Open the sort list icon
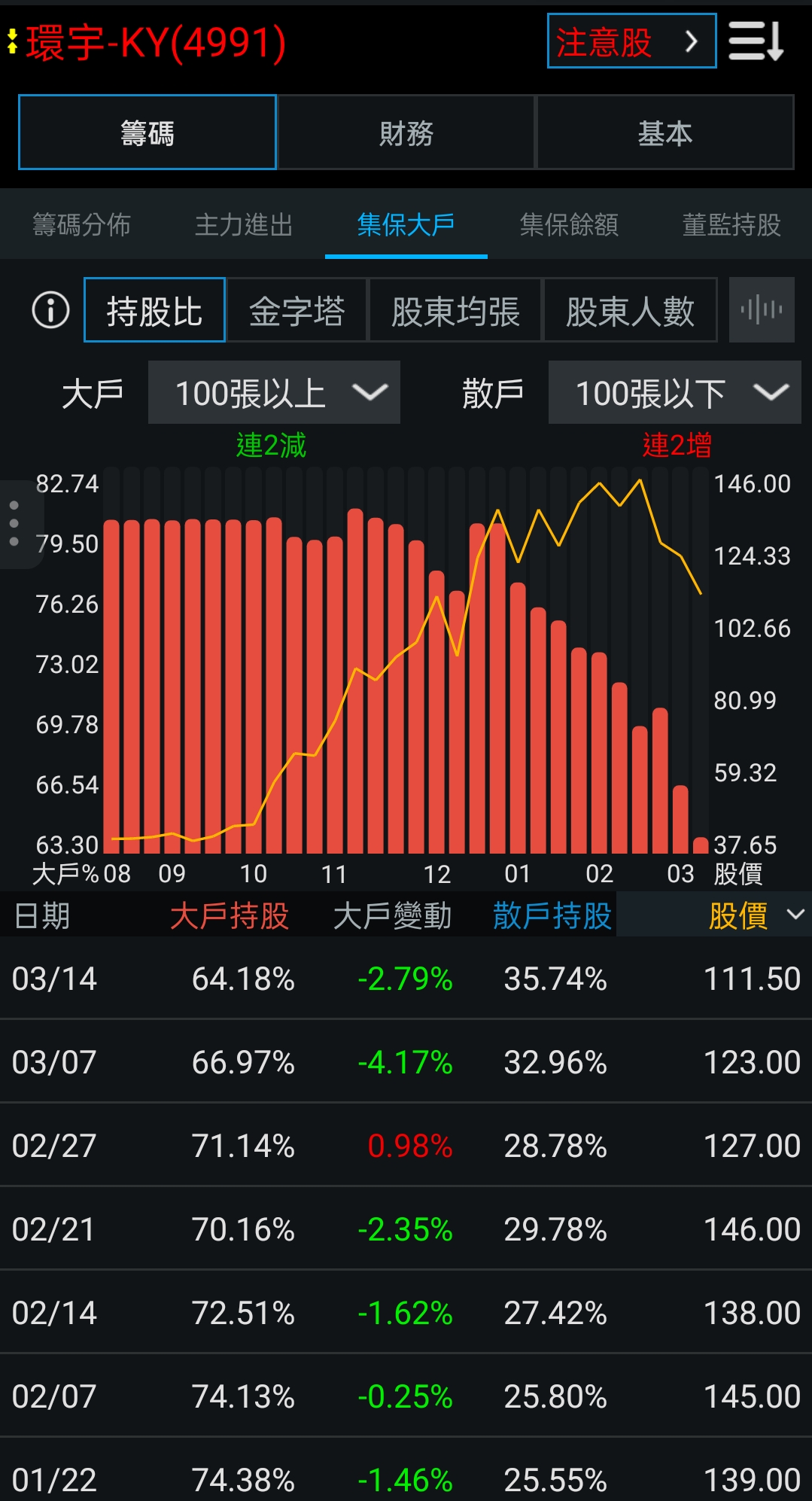This screenshot has height=1501, width=812. pos(756,41)
